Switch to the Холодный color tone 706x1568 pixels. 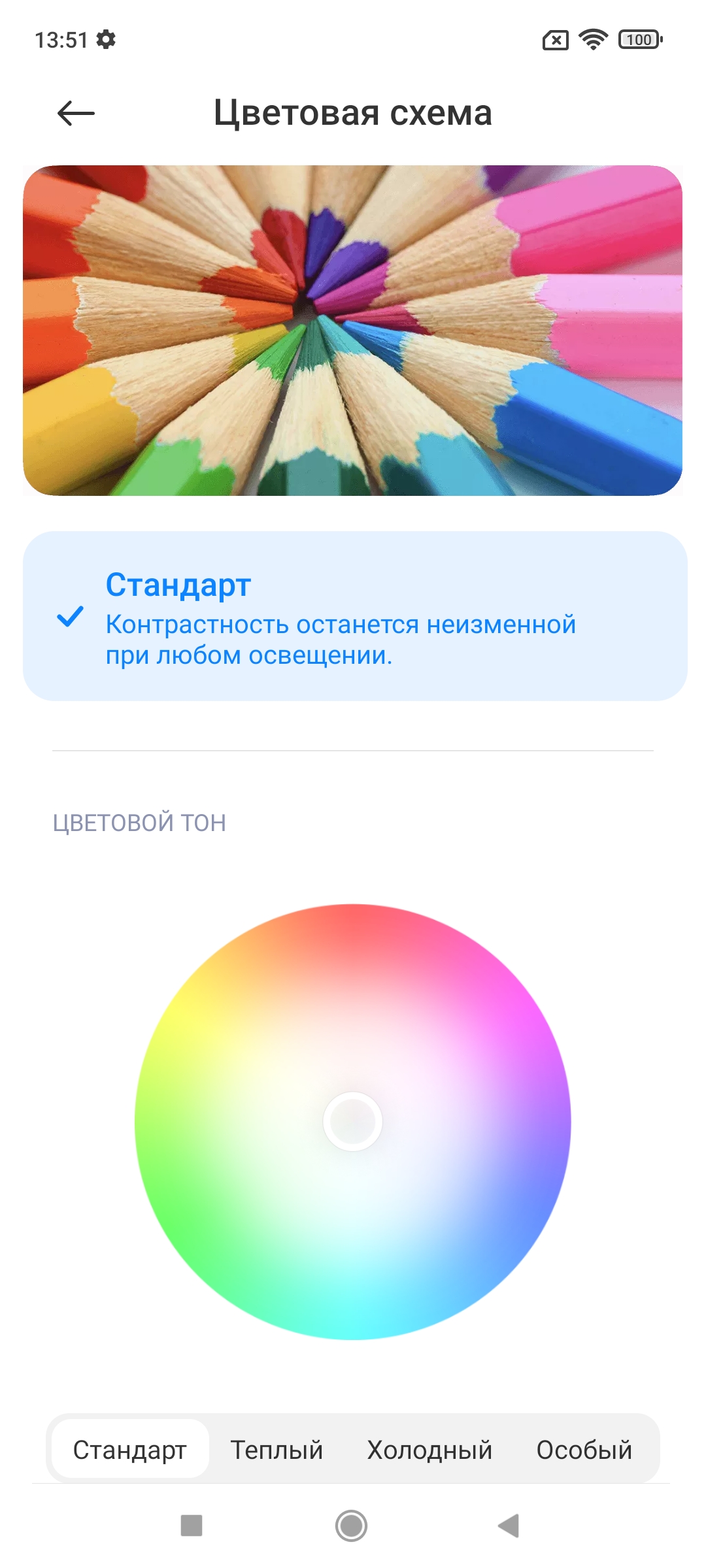tap(429, 1449)
